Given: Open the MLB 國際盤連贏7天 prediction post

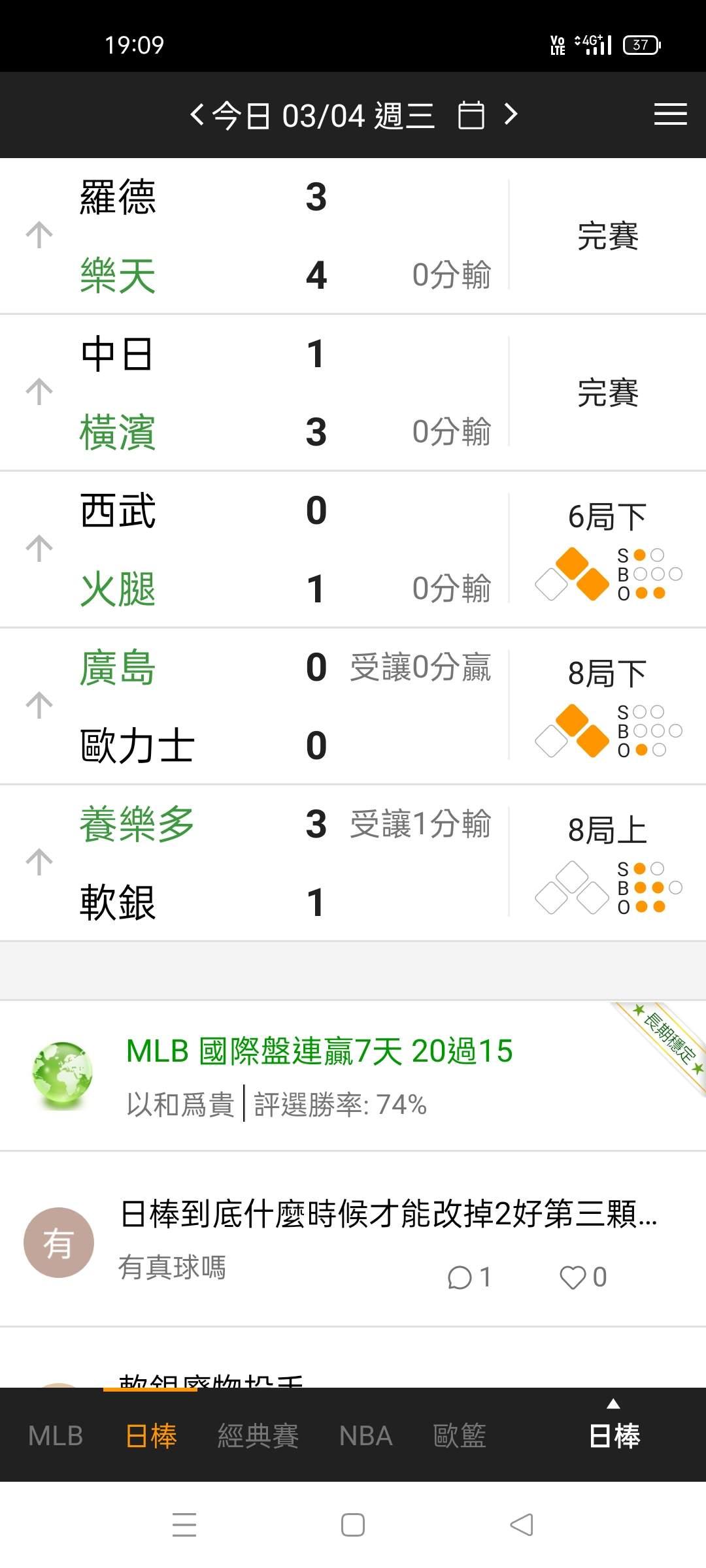Looking at the screenshot, I should 319,1052.
